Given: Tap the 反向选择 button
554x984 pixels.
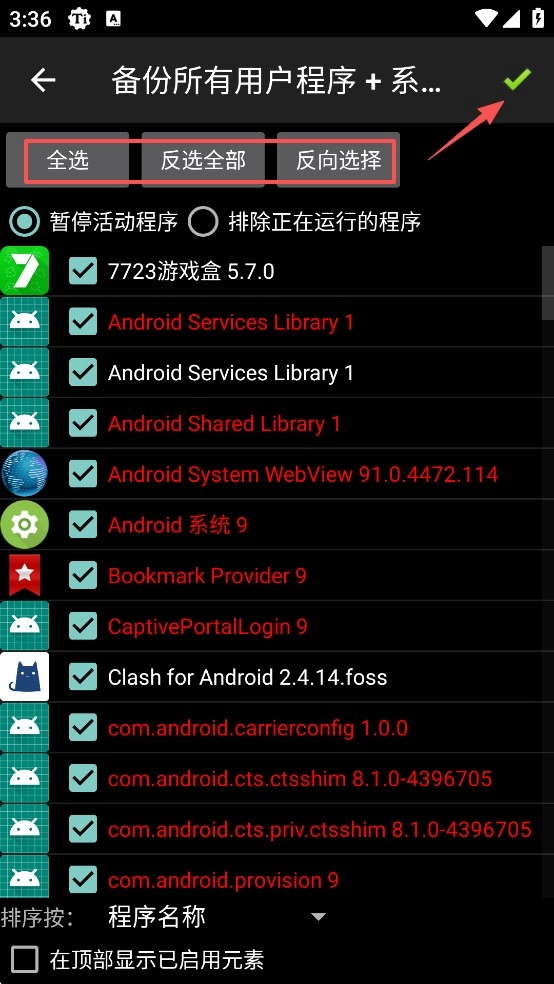Looking at the screenshot, I should [338, 160].
